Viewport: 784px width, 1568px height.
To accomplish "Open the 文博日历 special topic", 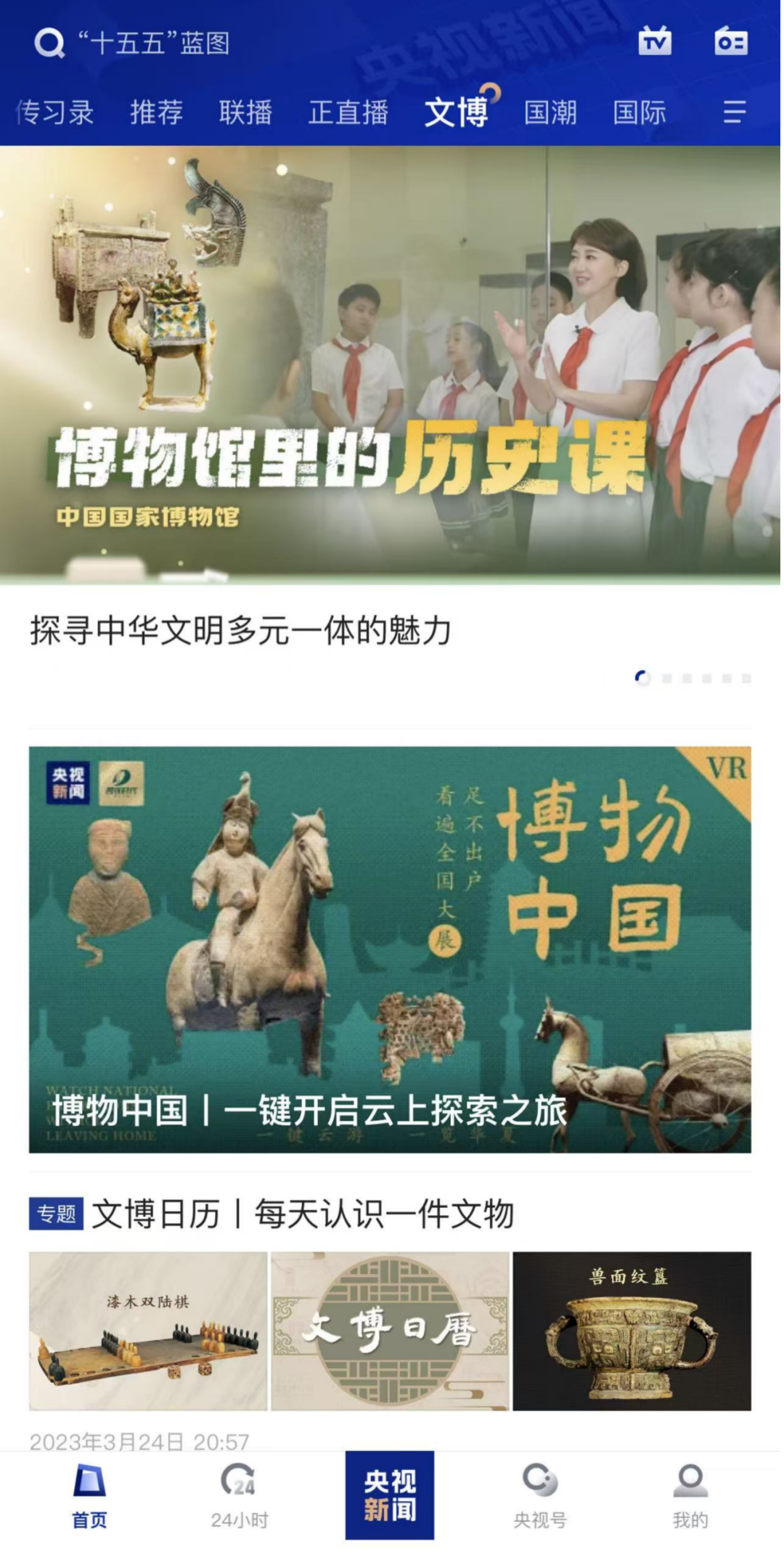I will [x=301, y=1214].
